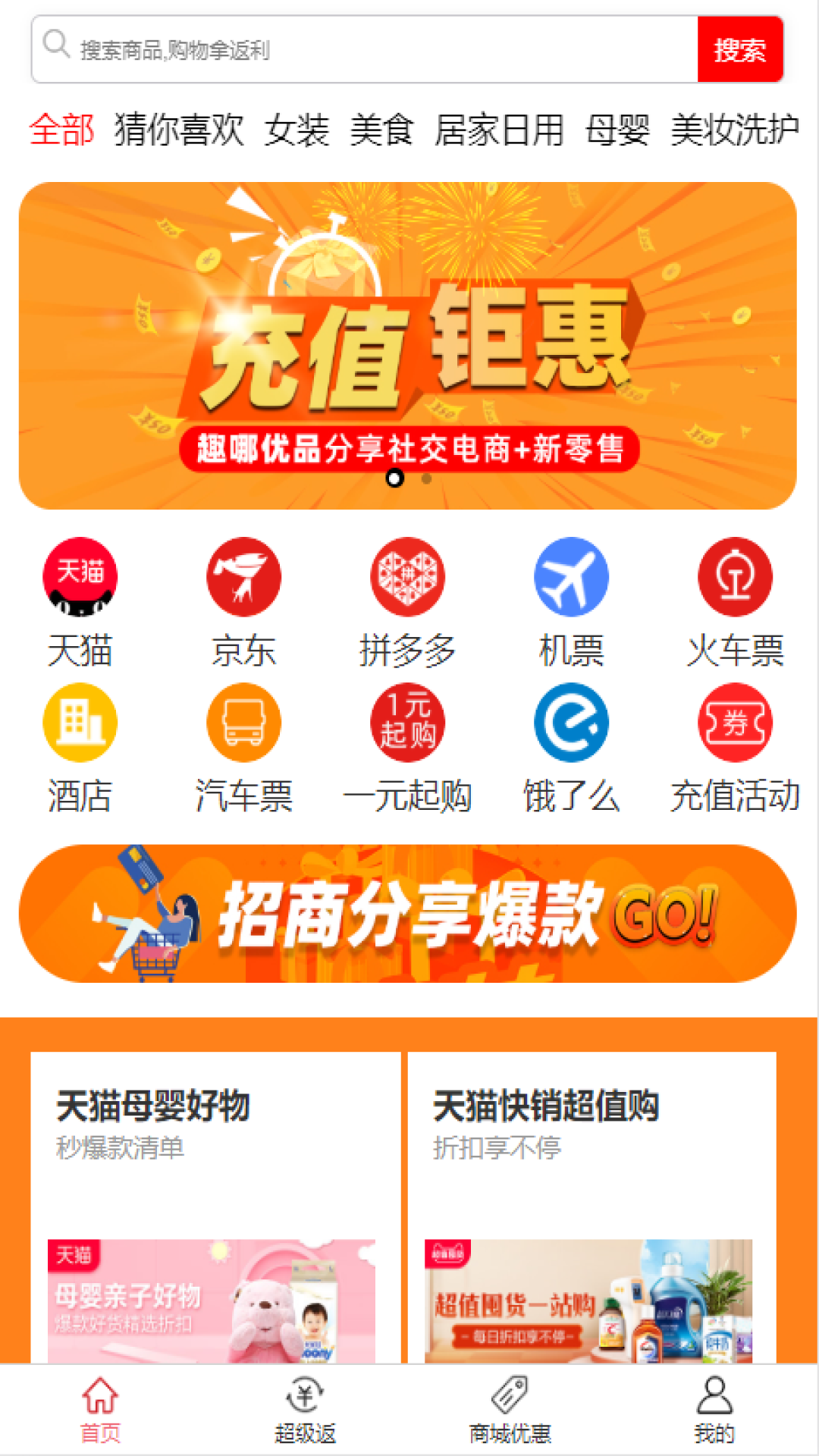Open the 美食 category tab
819x1456 pixels.
click(381, 130)
